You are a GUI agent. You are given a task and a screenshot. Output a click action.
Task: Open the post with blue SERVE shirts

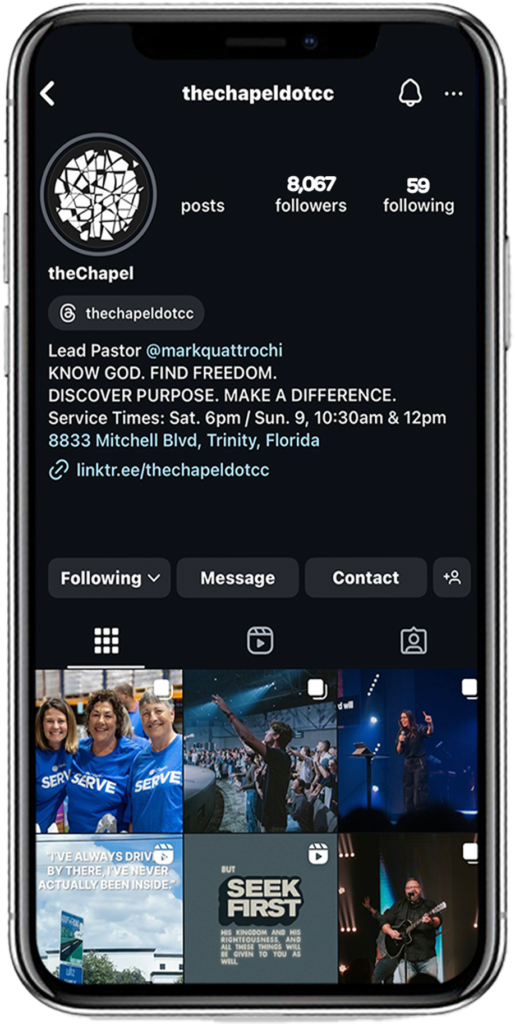[109, 750]
